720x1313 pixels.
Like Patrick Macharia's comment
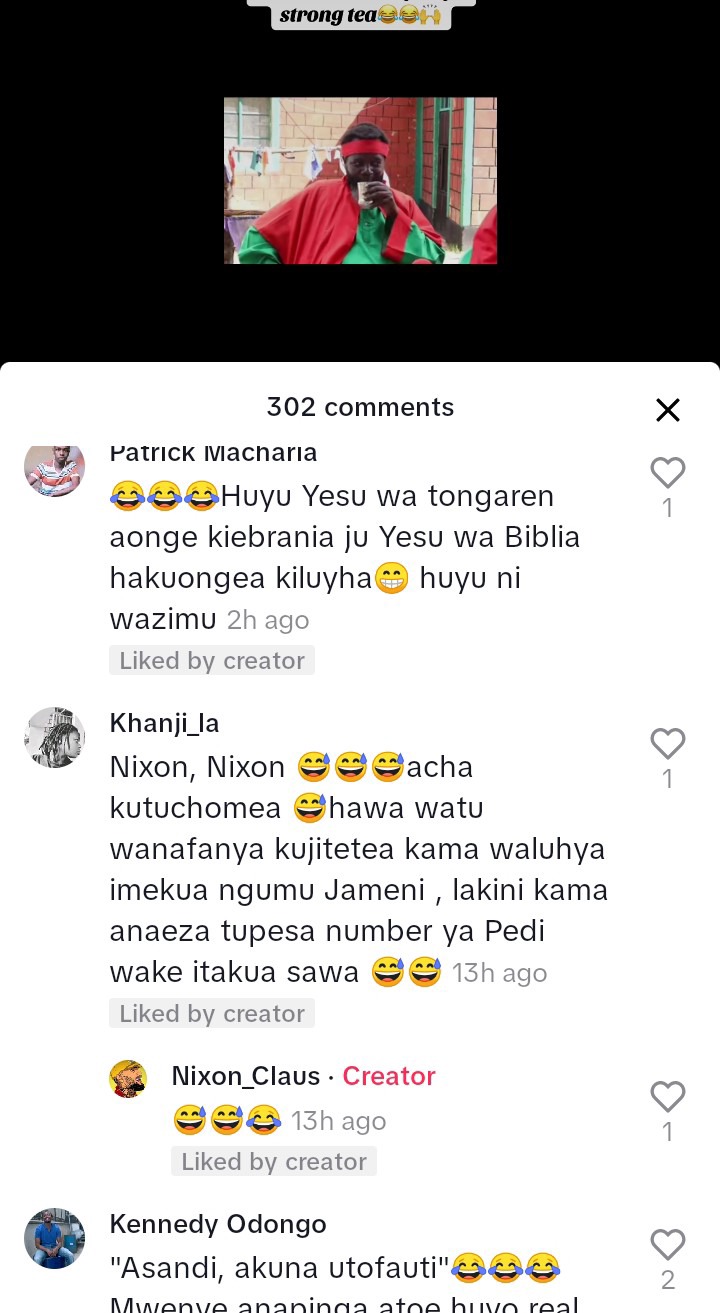pyautogui.click(x=667, y=472)
